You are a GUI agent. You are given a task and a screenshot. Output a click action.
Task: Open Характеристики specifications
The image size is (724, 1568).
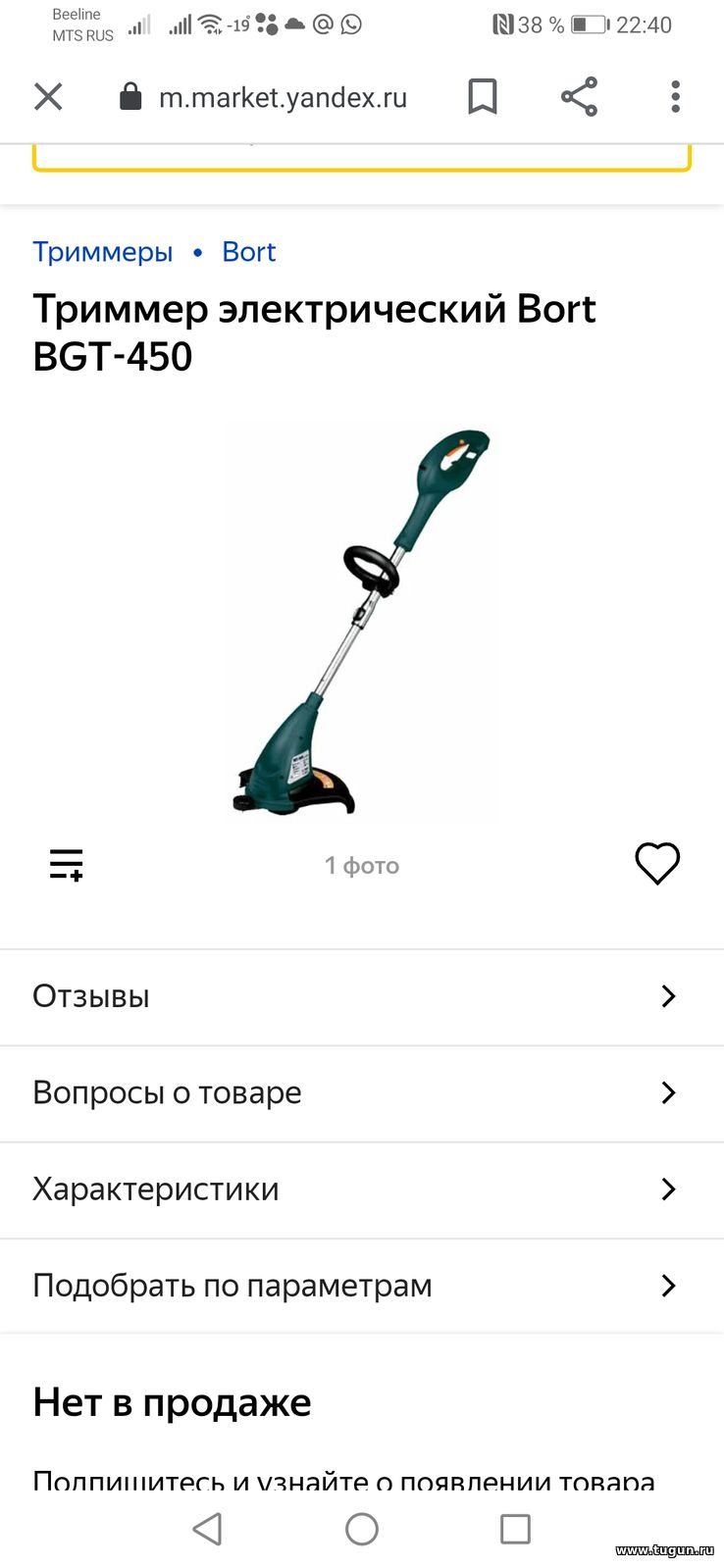point(362,1189)
